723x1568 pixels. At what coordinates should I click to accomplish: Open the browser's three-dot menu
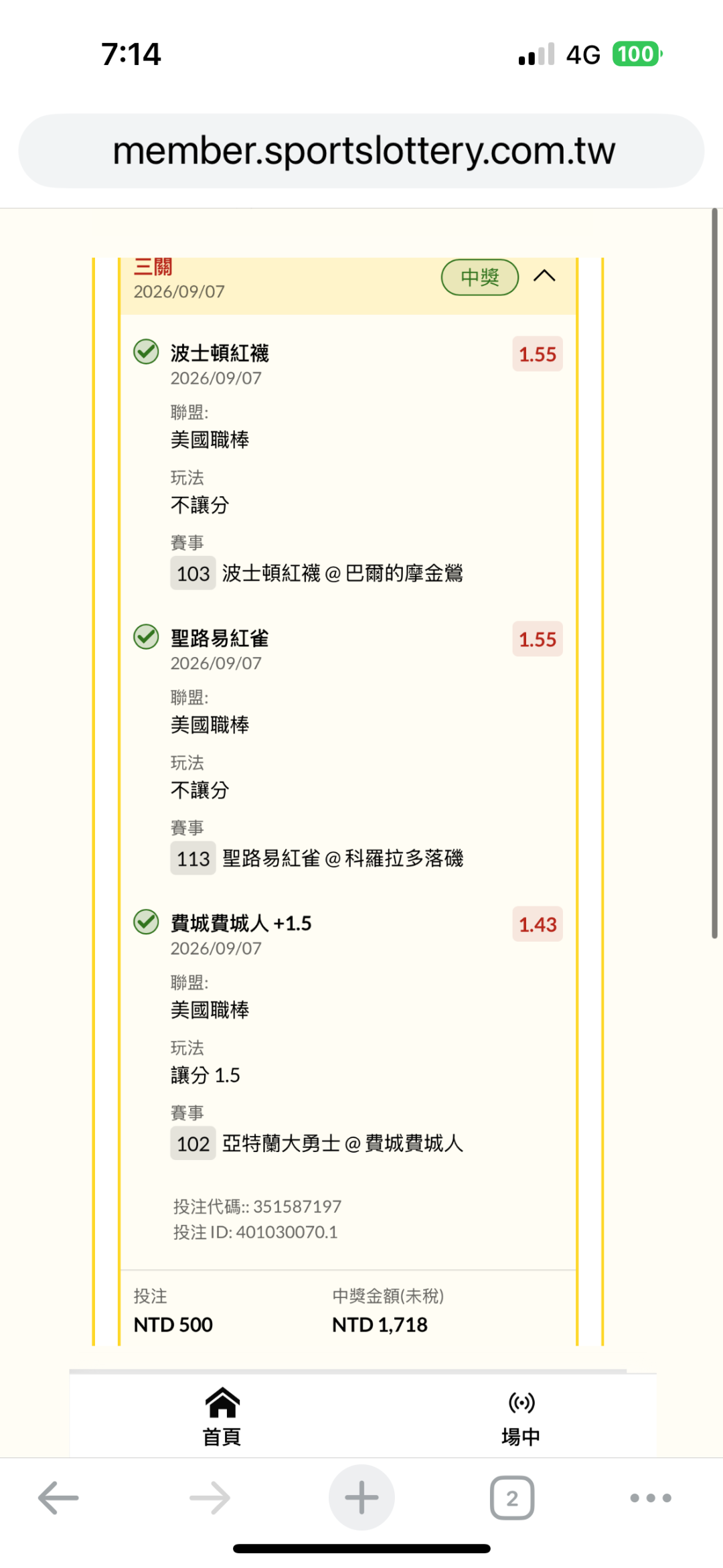651,1498
